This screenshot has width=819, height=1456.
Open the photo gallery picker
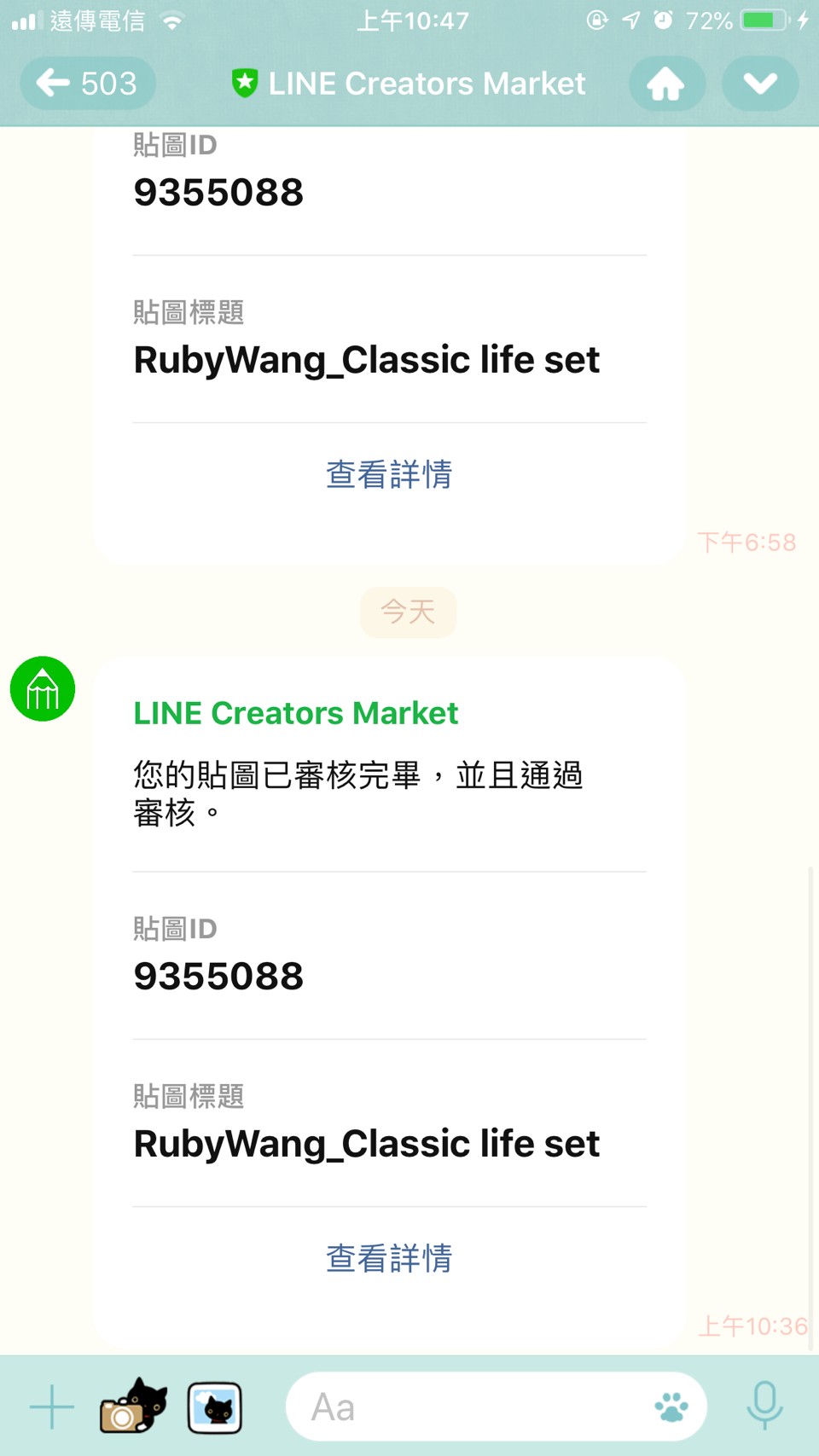click(215, 1407)
